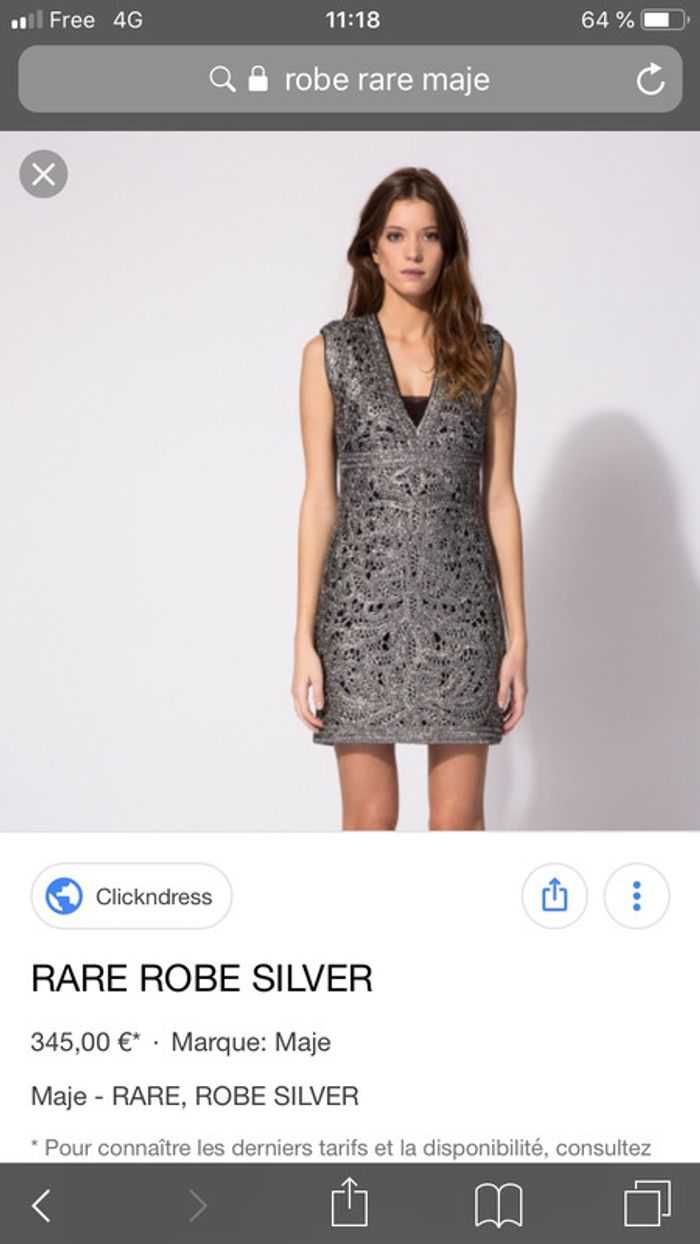Visit the Clickndress website

pyautogui.click(x=132, y=896)
